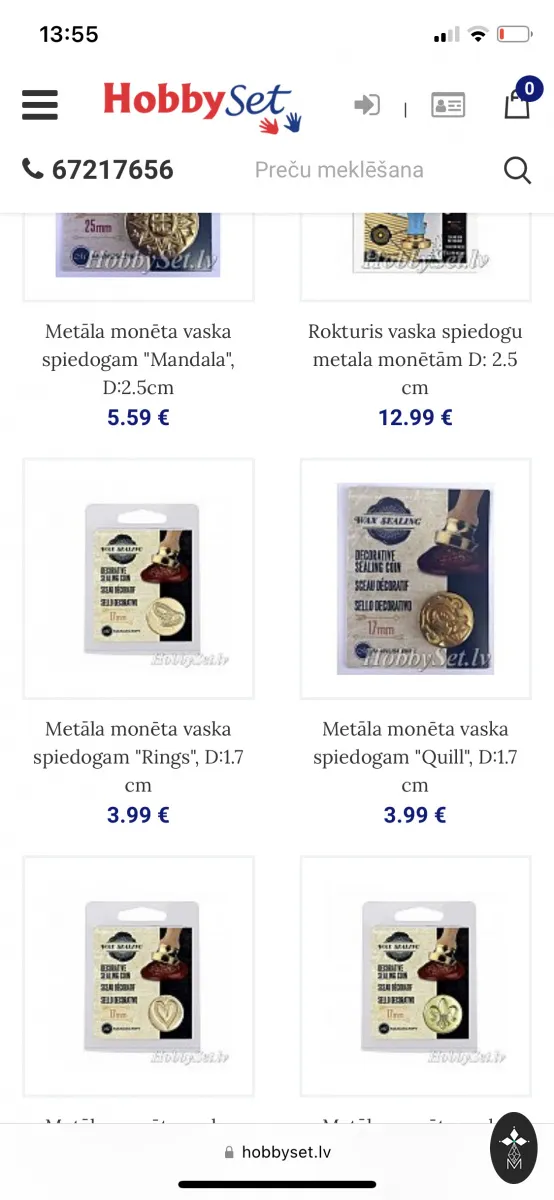Viewport: 554px width, 1200px height.
Task: Open the heart design coin tile
Action: click(138, 976)
